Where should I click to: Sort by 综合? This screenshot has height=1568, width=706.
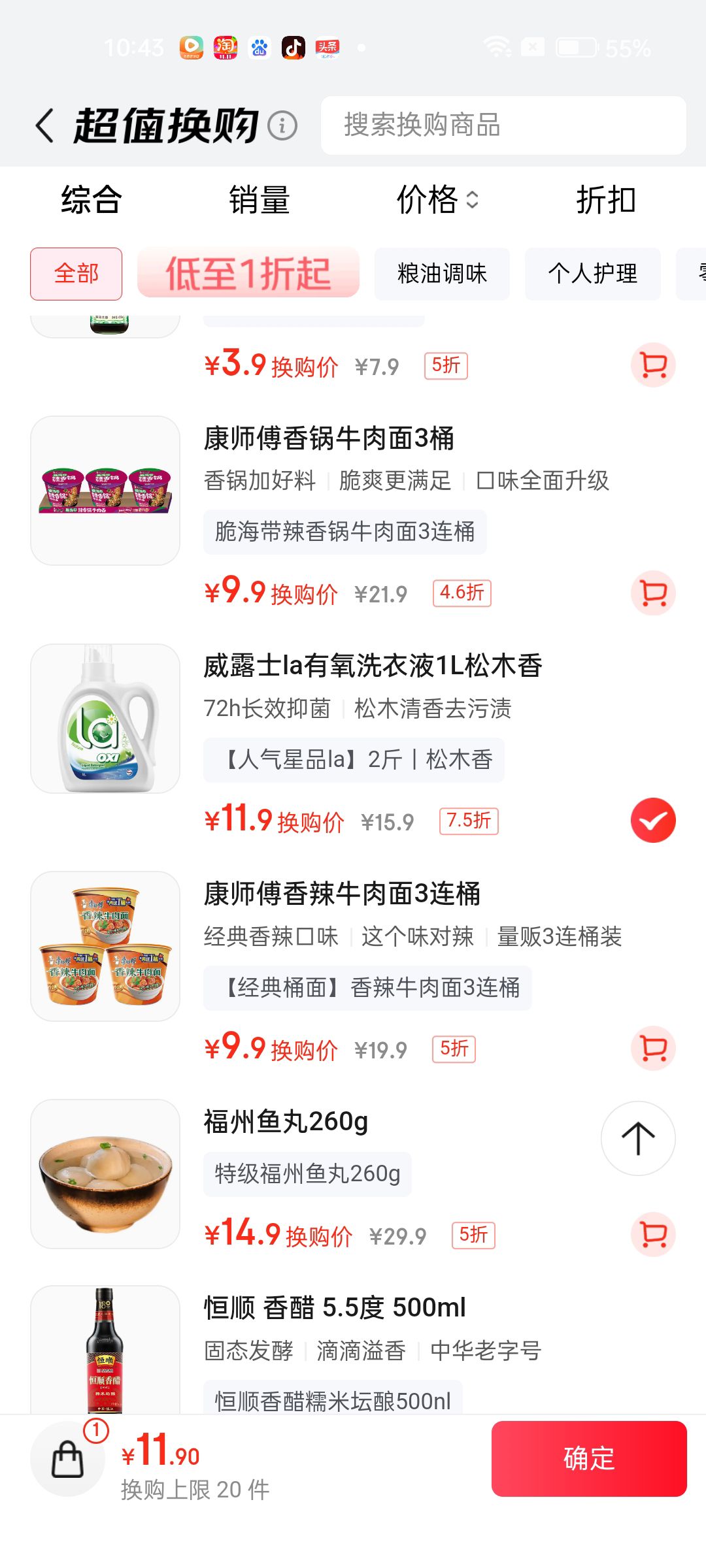click(x=92, y=200)
